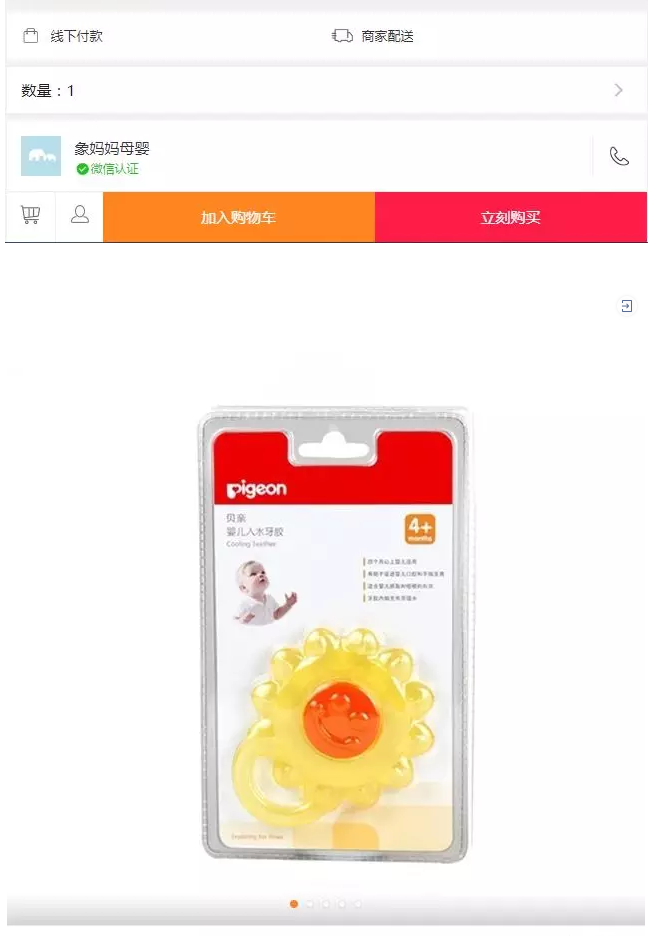Jump to second image via page indicator
657x936 pixels.
310,904
